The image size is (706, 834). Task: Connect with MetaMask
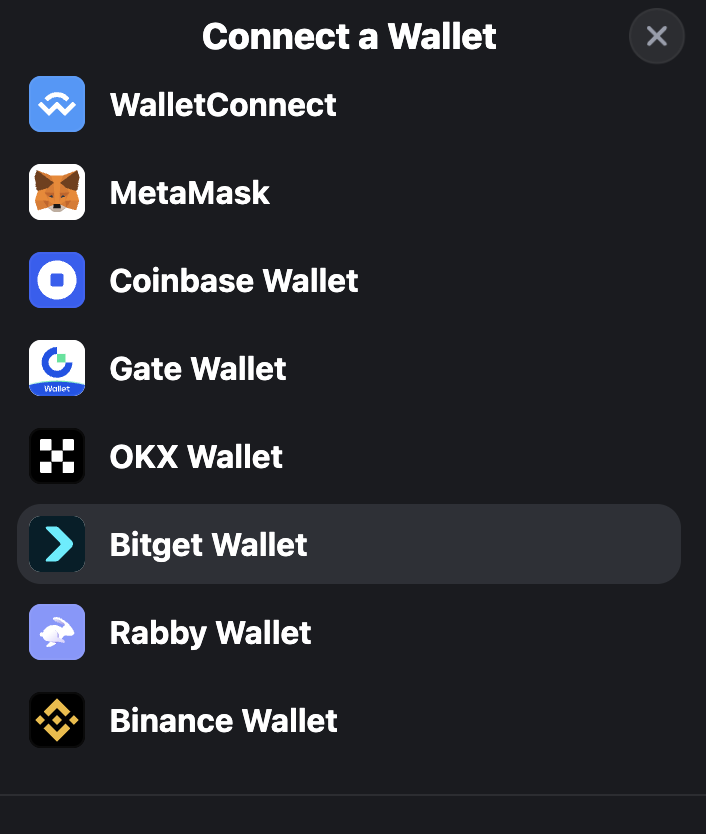190,192
